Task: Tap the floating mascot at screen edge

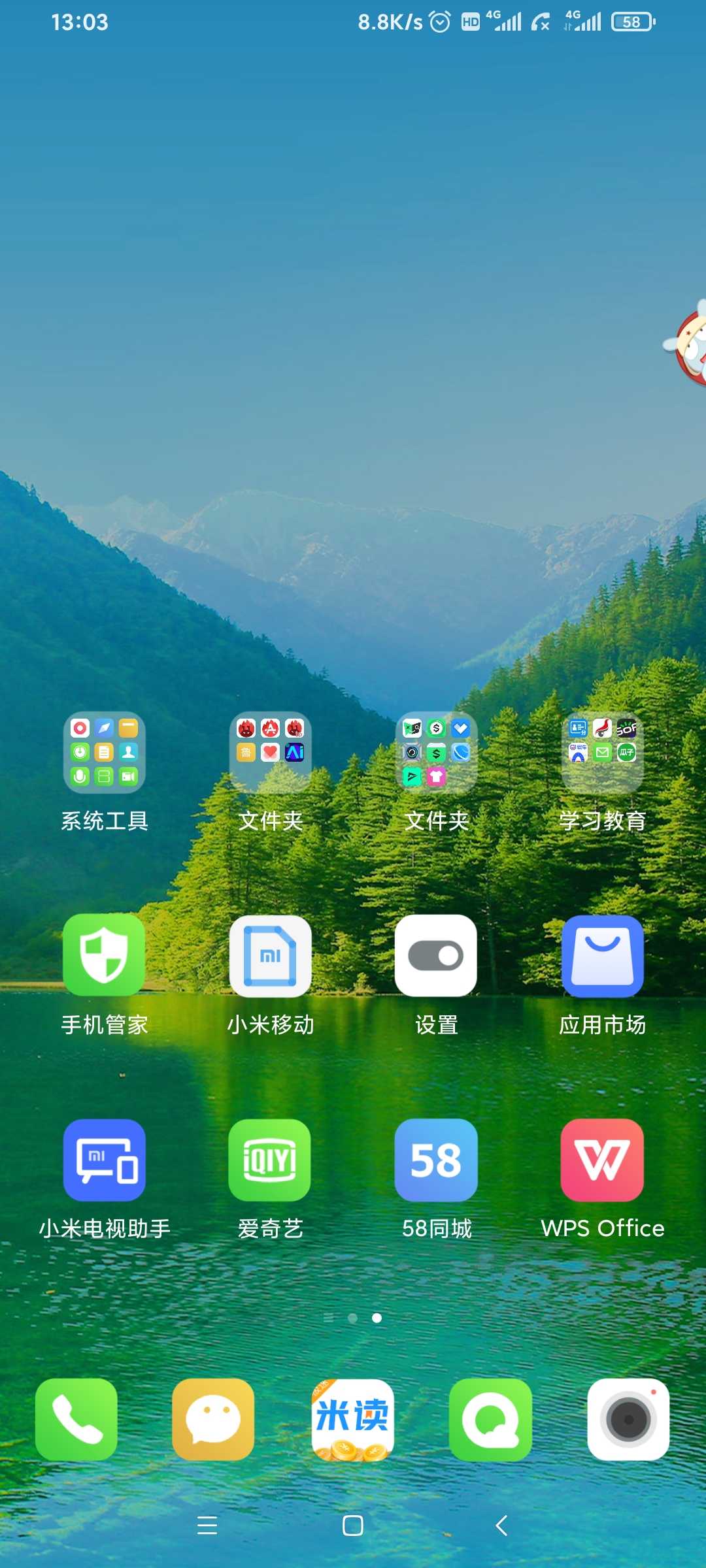Action: pyautogui.click(x=690, y=346)
